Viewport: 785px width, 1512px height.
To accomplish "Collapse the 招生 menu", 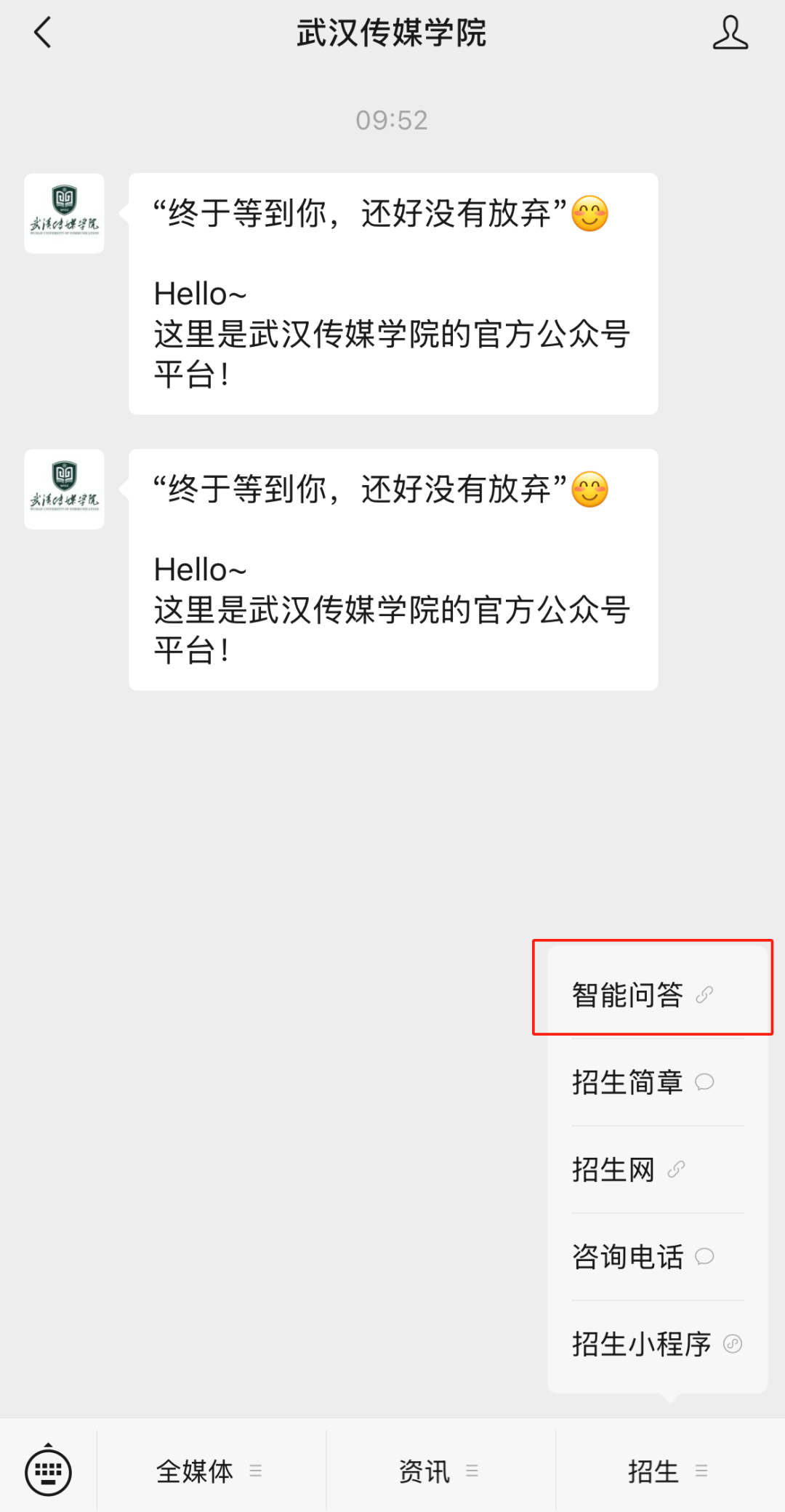I will 667,1471.
